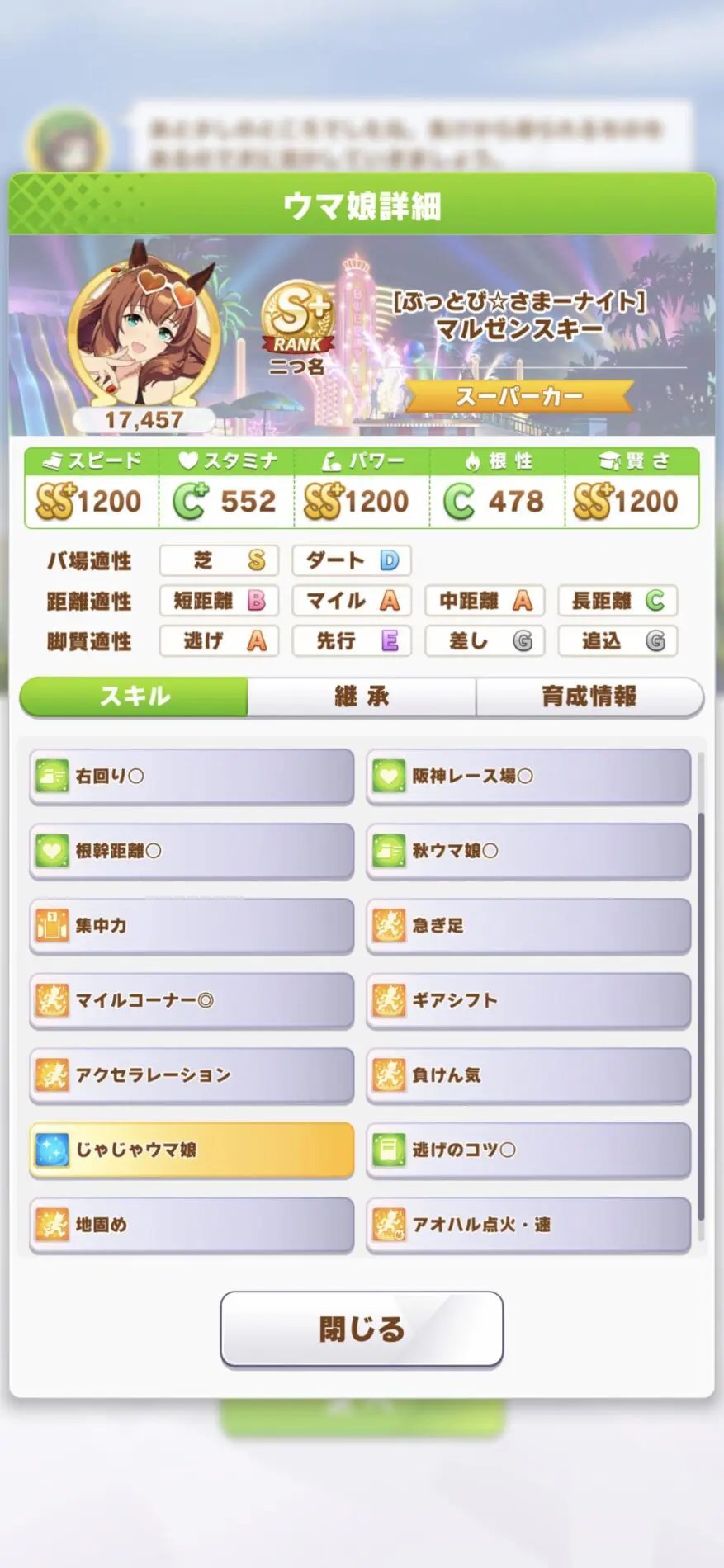Select the アクセラレーション skill

(x=192, y=1074)
